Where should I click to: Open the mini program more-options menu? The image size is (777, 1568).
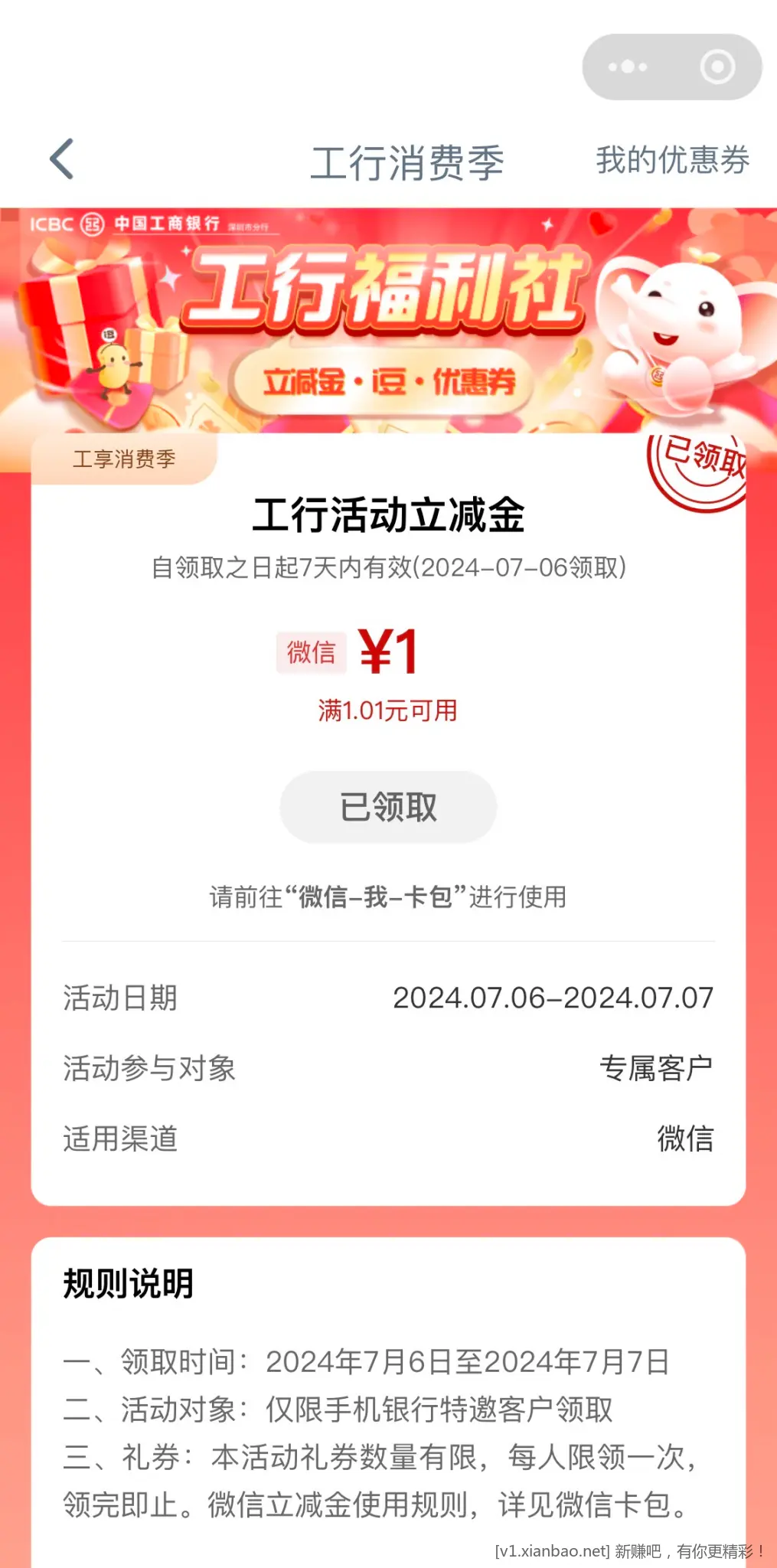[x=628, y=67]
